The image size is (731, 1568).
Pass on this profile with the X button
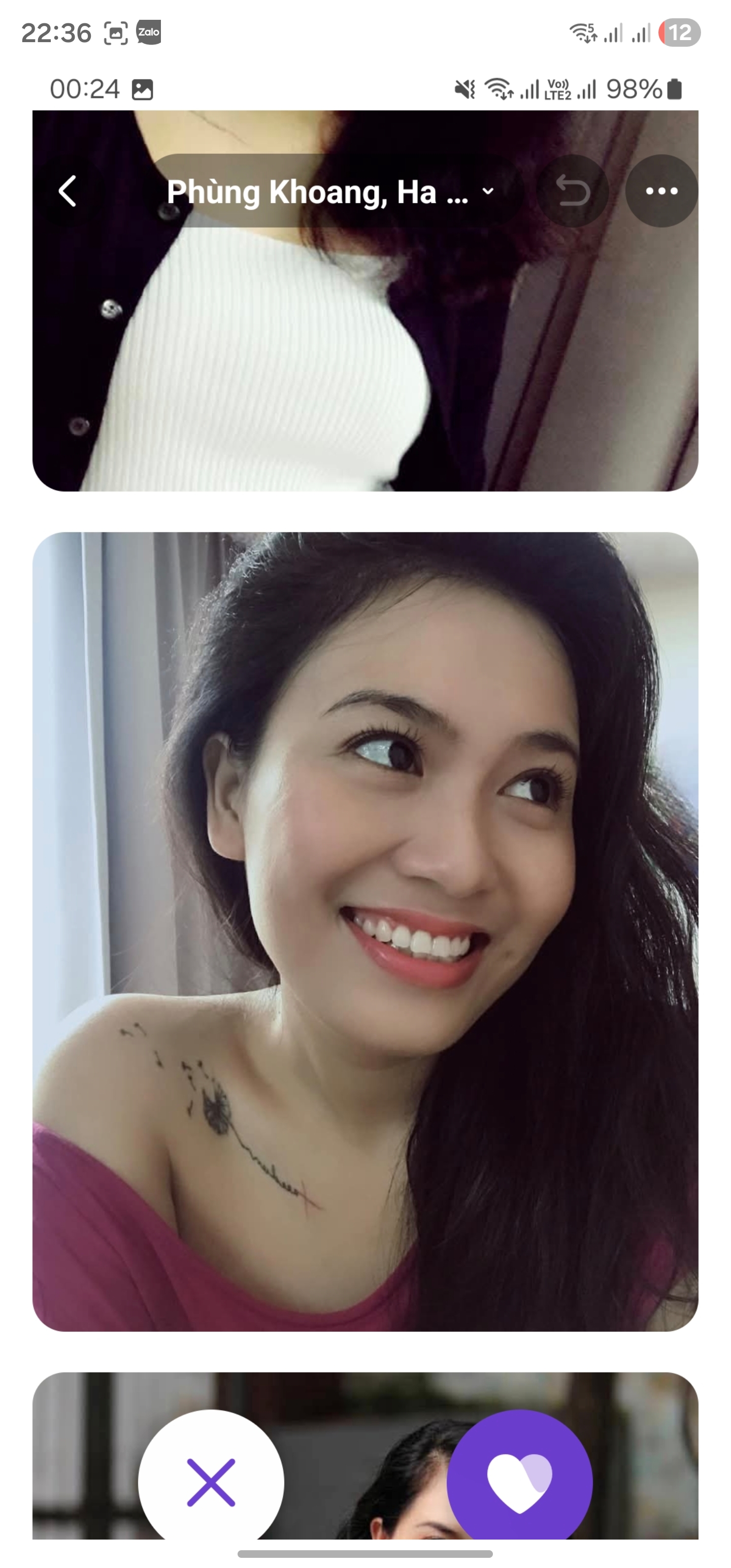[x=211, y=1482]
